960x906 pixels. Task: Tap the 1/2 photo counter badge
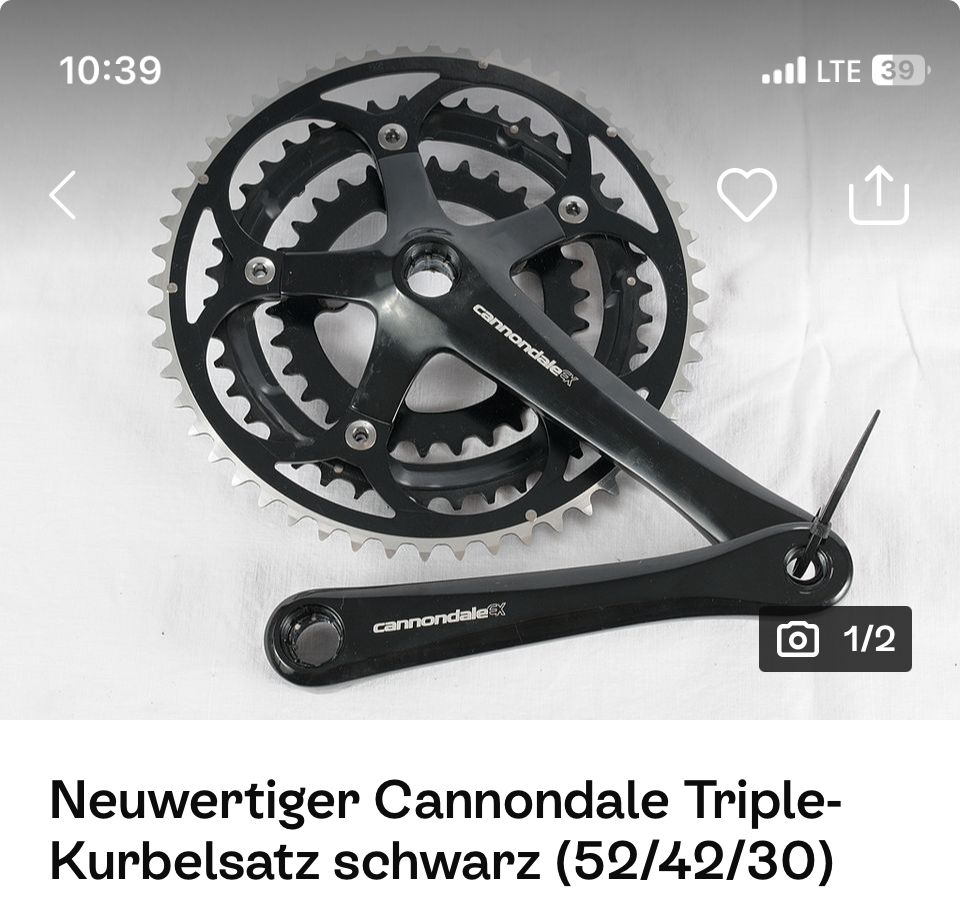[835, 639]
